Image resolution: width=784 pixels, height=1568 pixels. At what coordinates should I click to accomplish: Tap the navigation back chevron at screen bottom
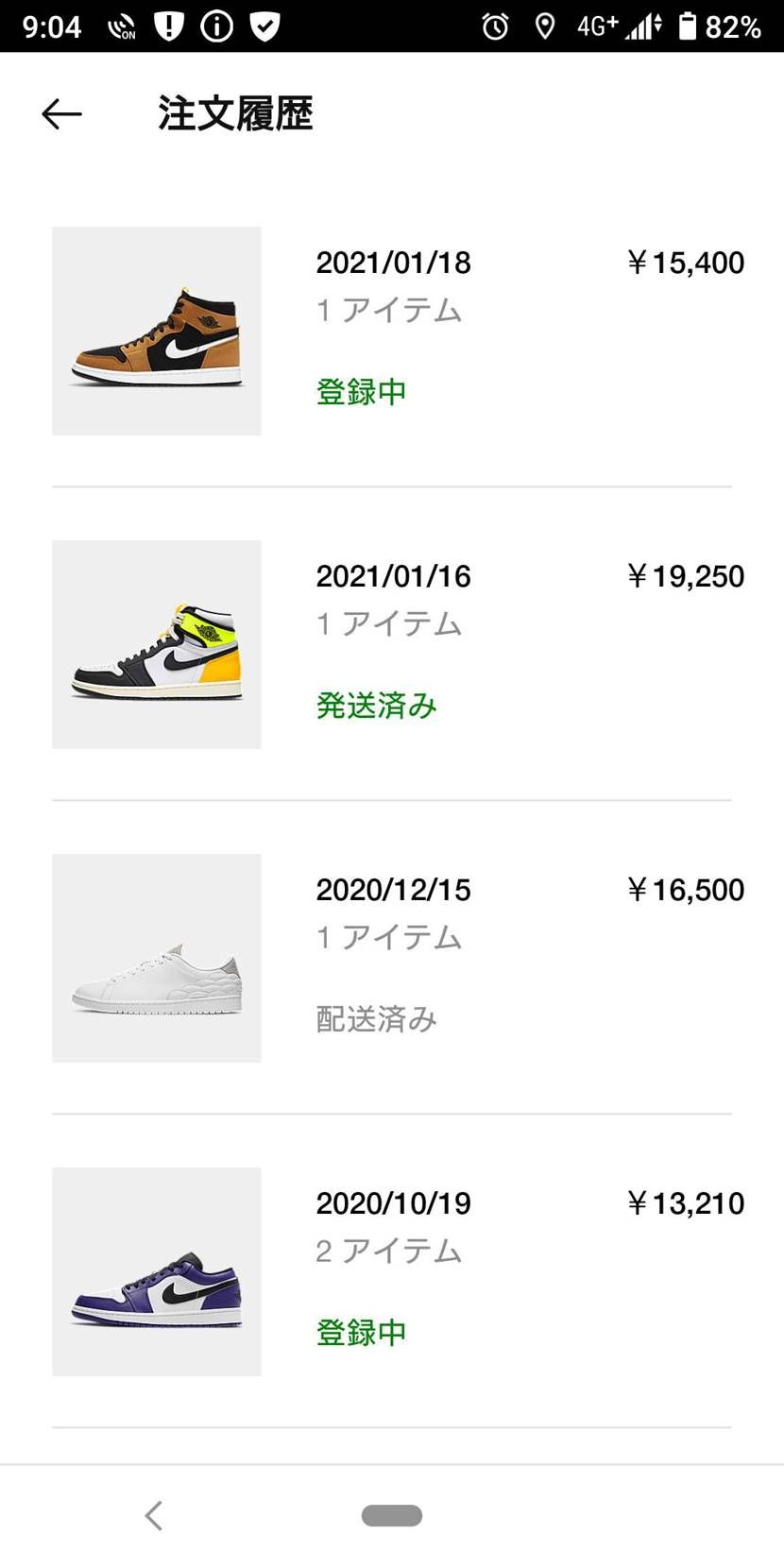click(x=154, y=1515)
